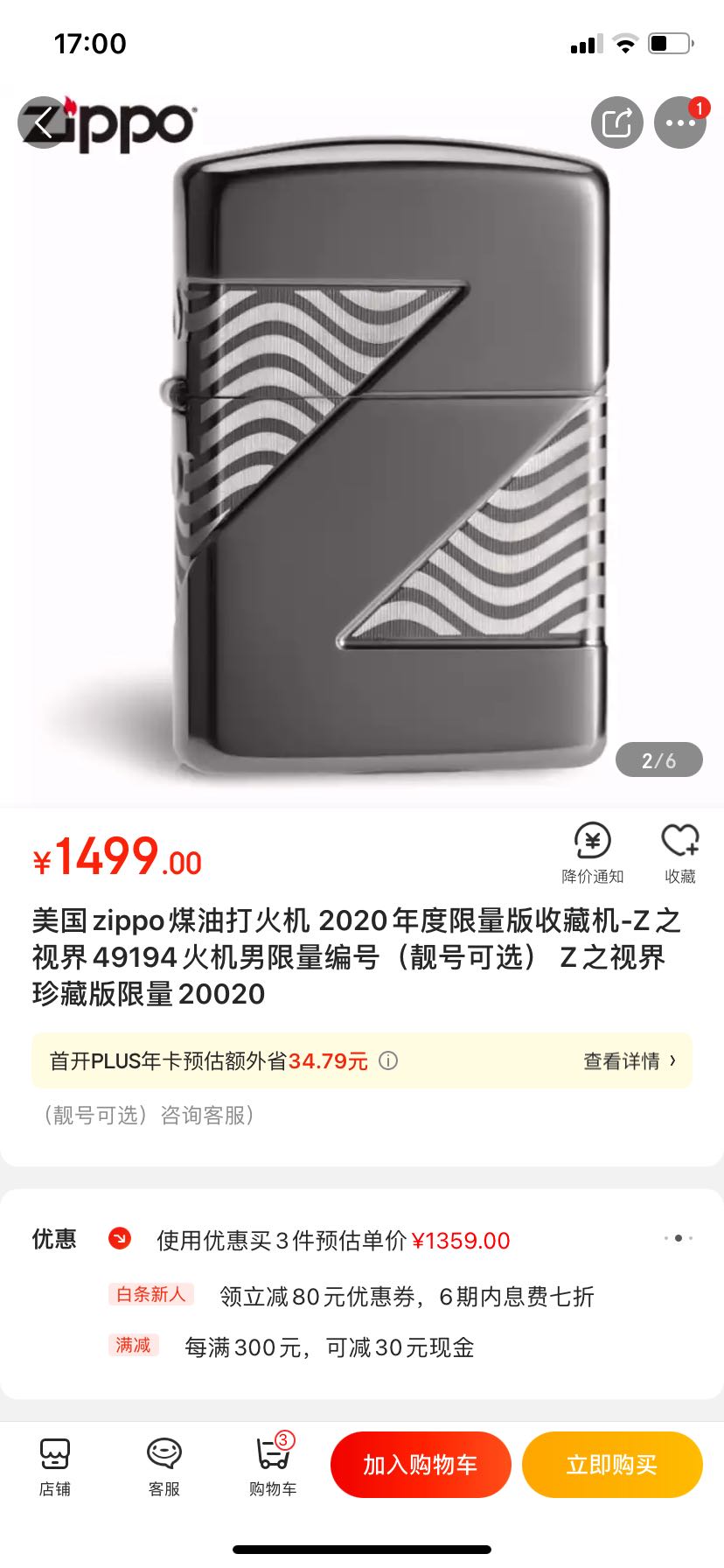Open the 购物车 shopping cart
The width and height of the screenshot is (724, 1568).
273,1465
